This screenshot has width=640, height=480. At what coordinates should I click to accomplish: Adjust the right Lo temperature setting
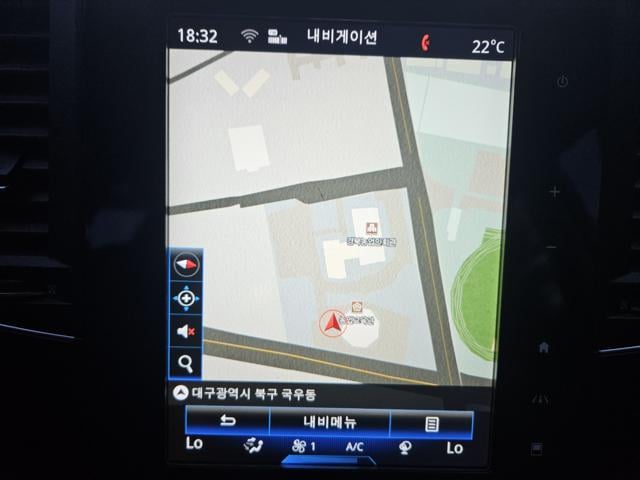coord(455,447)
